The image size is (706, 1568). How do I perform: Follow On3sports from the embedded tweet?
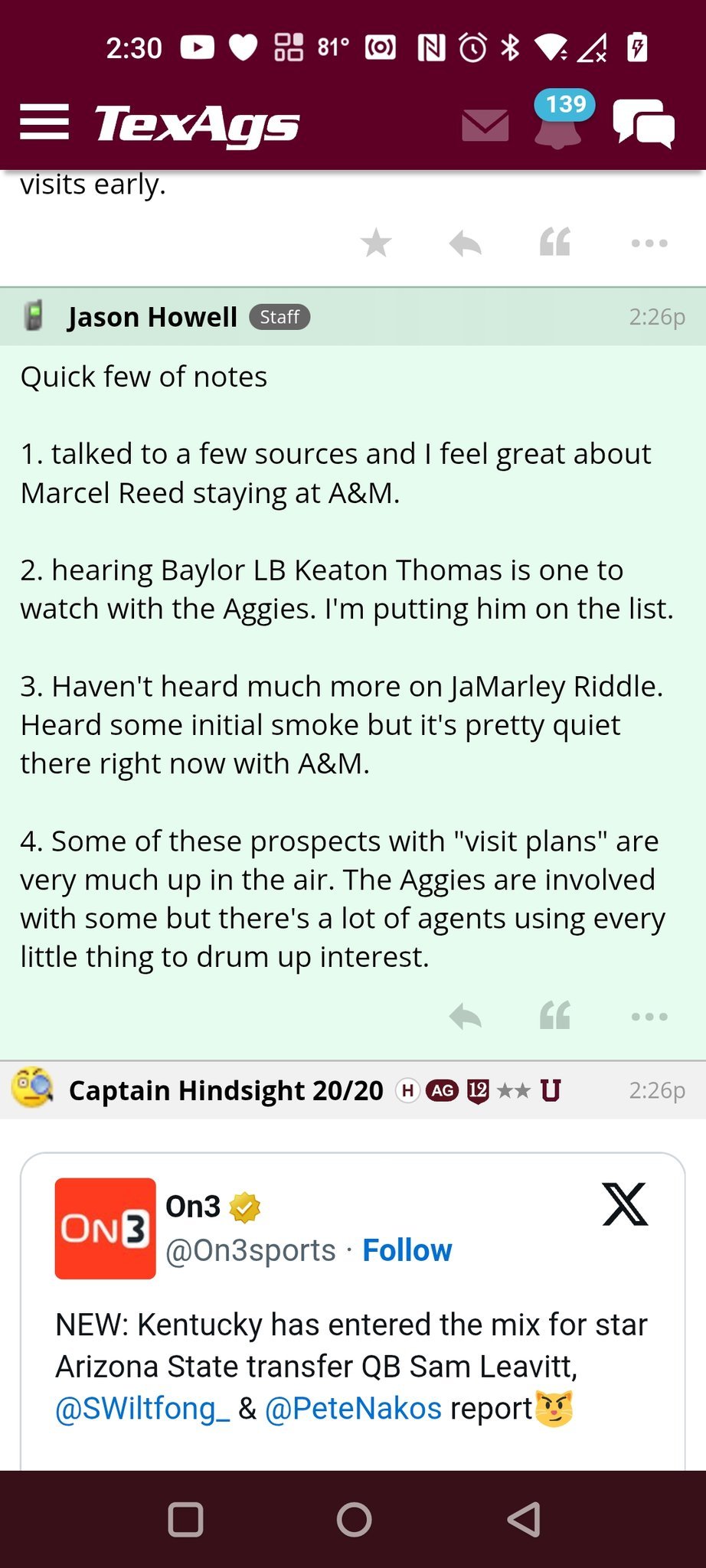(x=407, y=1250)
